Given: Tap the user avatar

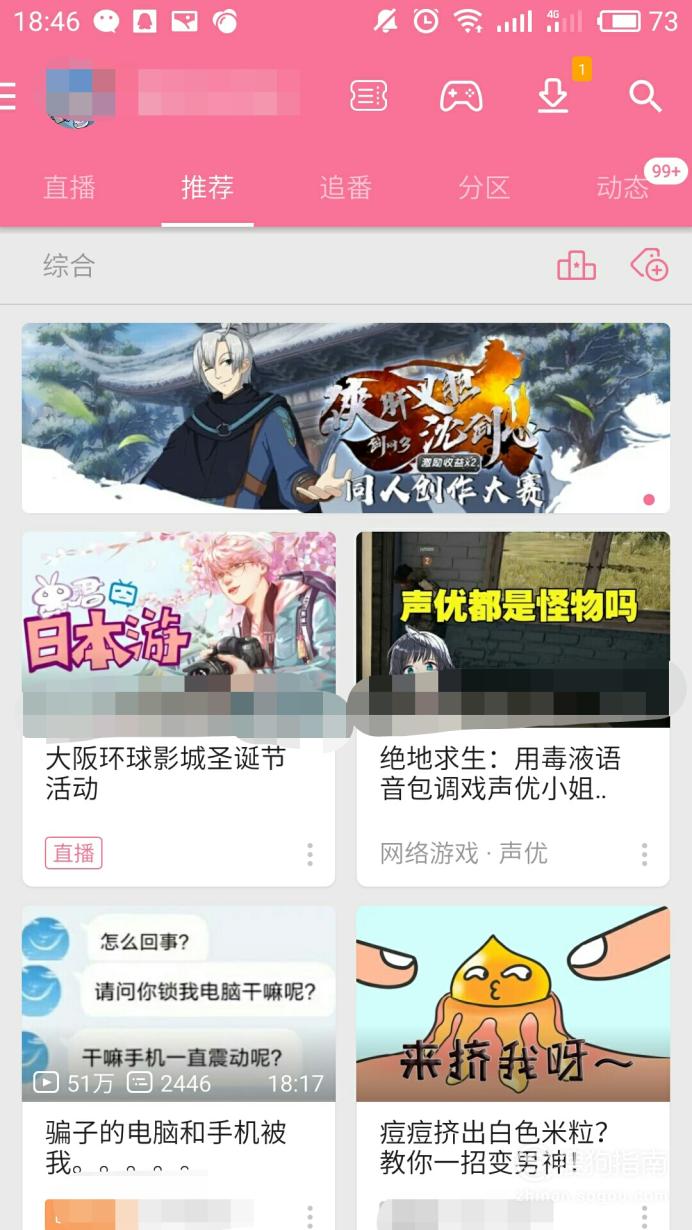Looking at the screenshot, I should (x=81, y=96).
